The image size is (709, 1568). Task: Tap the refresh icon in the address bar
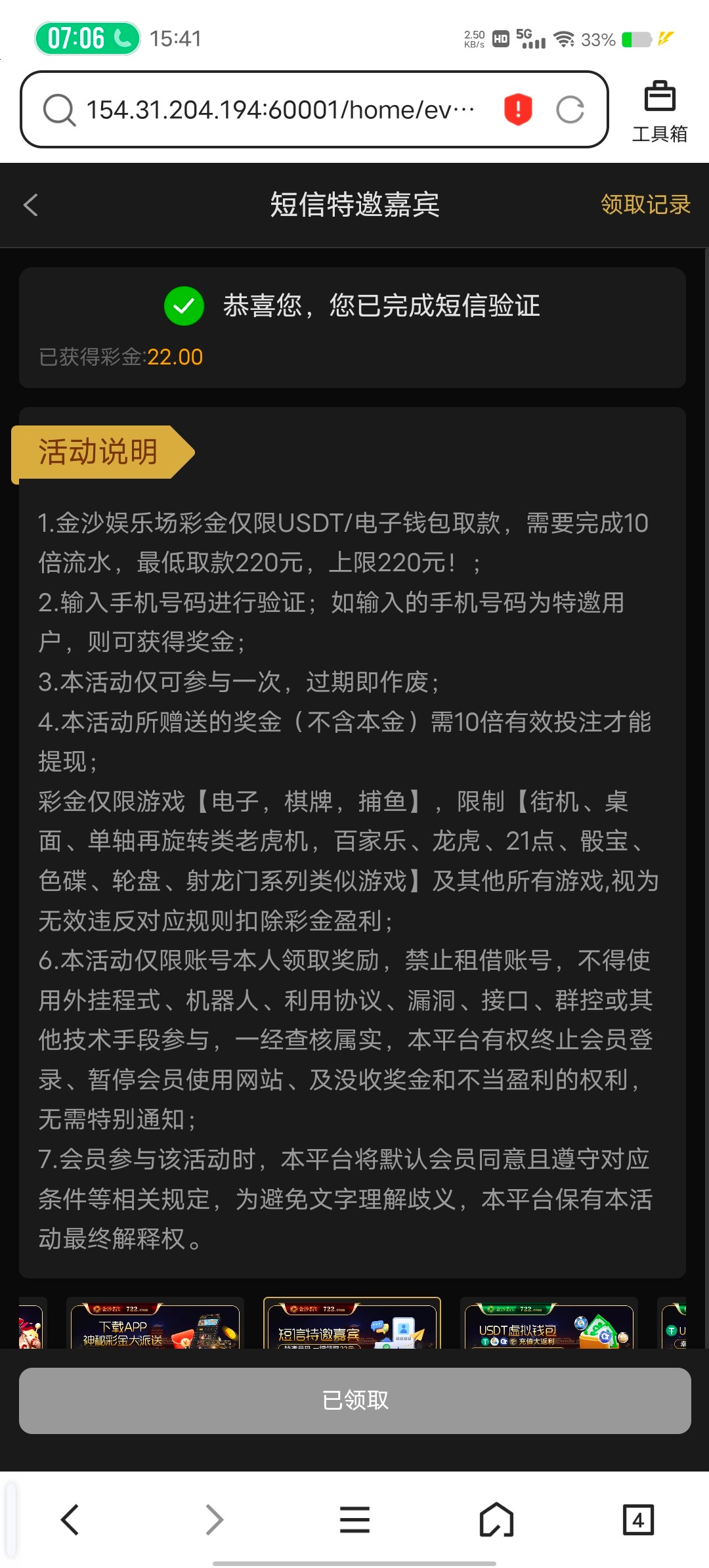coord(570,109)
